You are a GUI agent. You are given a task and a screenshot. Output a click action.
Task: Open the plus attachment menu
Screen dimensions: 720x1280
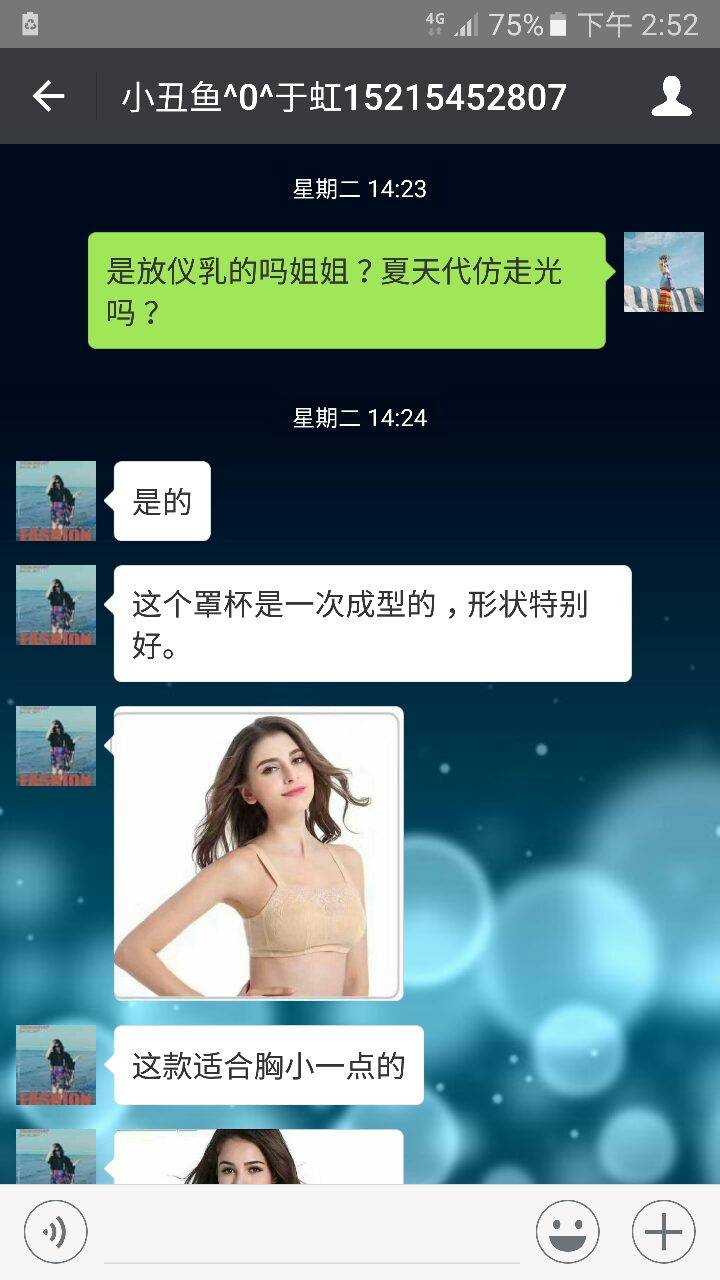tap(663, 1232)
